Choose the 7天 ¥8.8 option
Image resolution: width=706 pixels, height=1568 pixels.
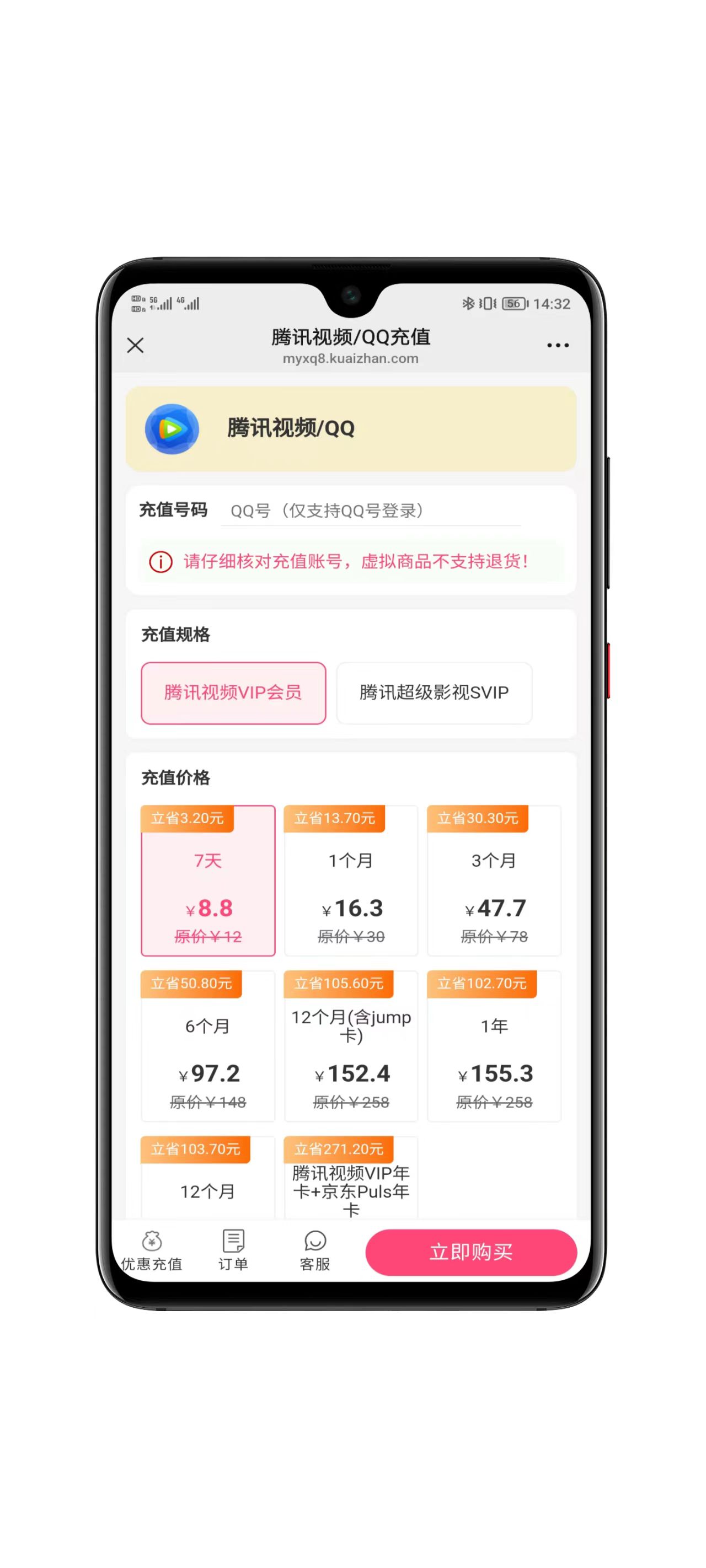tap(208, 881)
